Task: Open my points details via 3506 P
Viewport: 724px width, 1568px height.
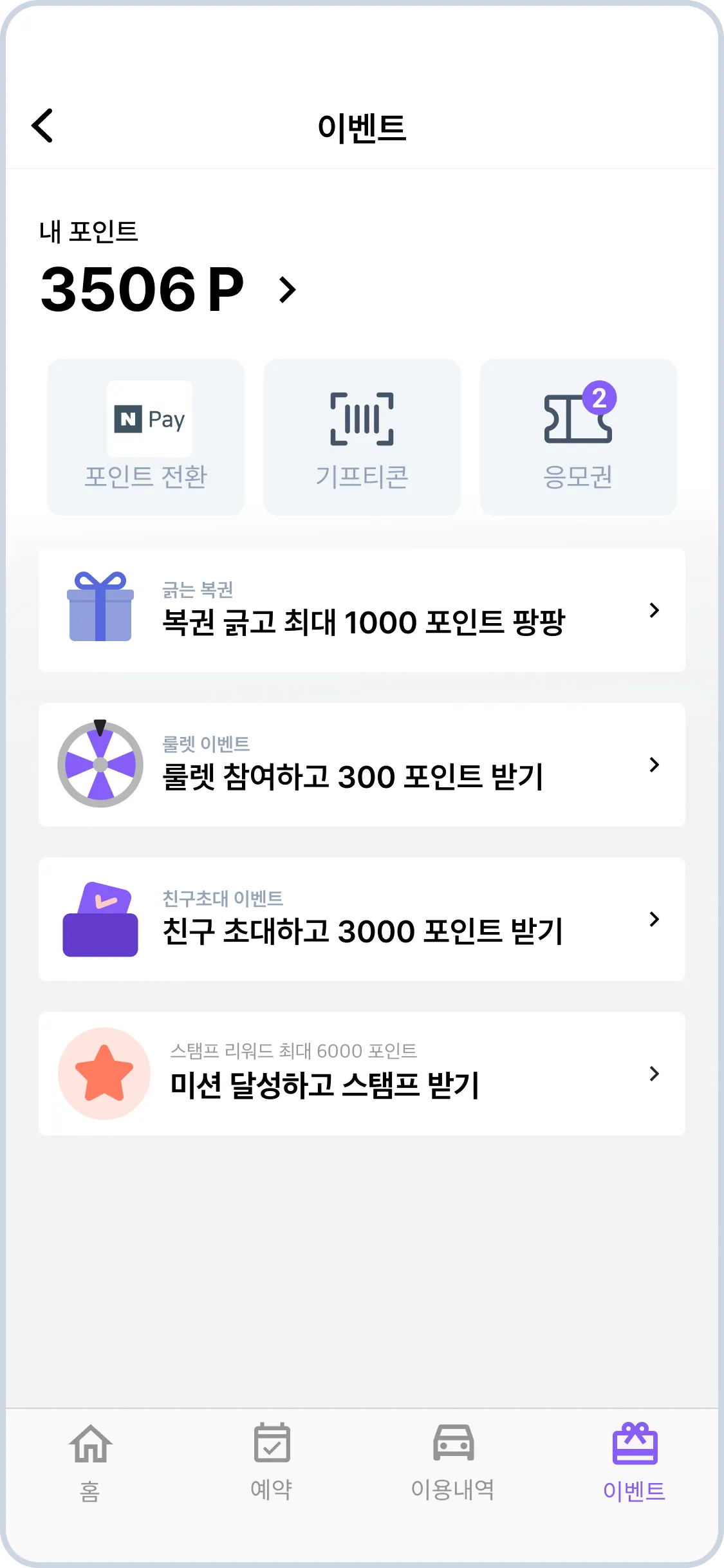Action: (x=167, y=290)
